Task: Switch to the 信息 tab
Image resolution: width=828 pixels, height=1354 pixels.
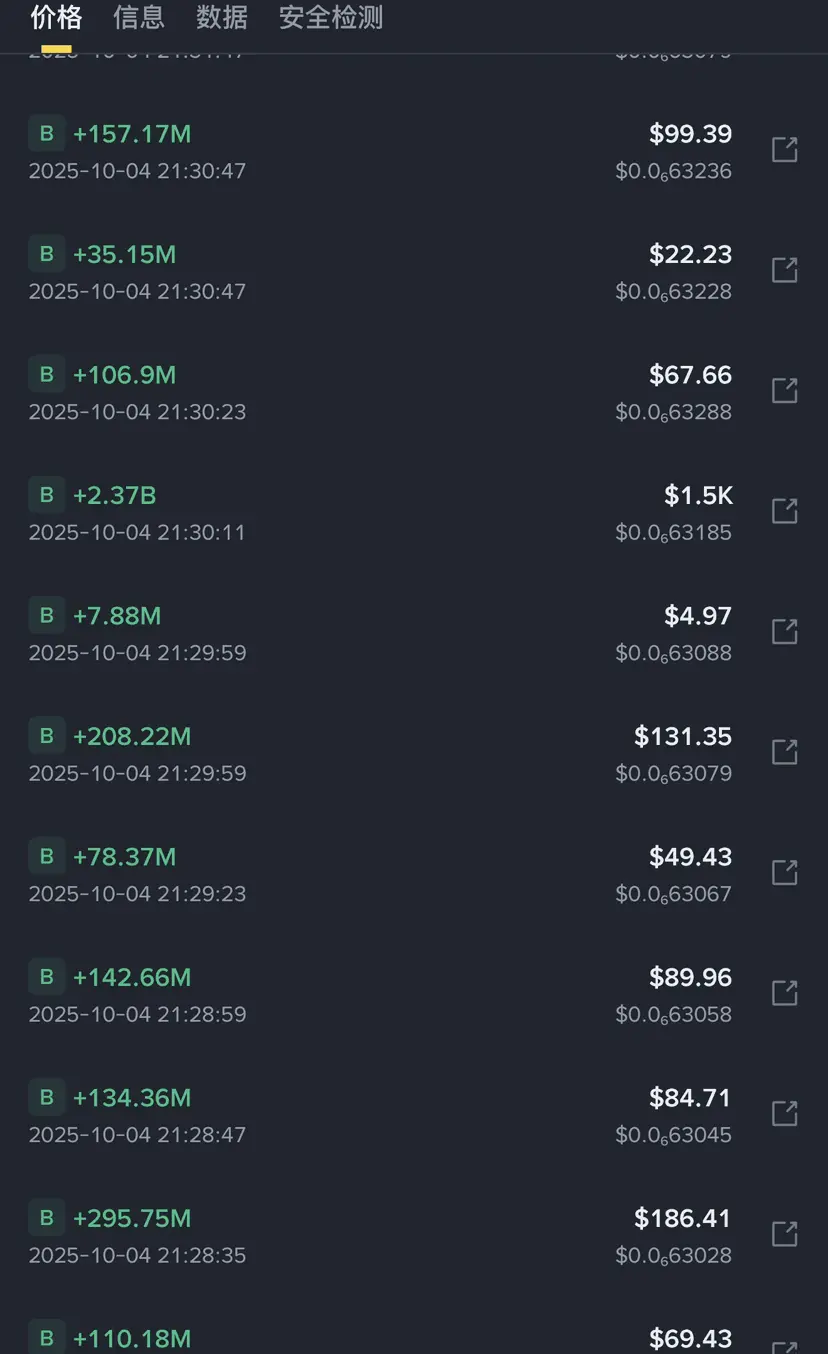Action: (x=139, y=17)
